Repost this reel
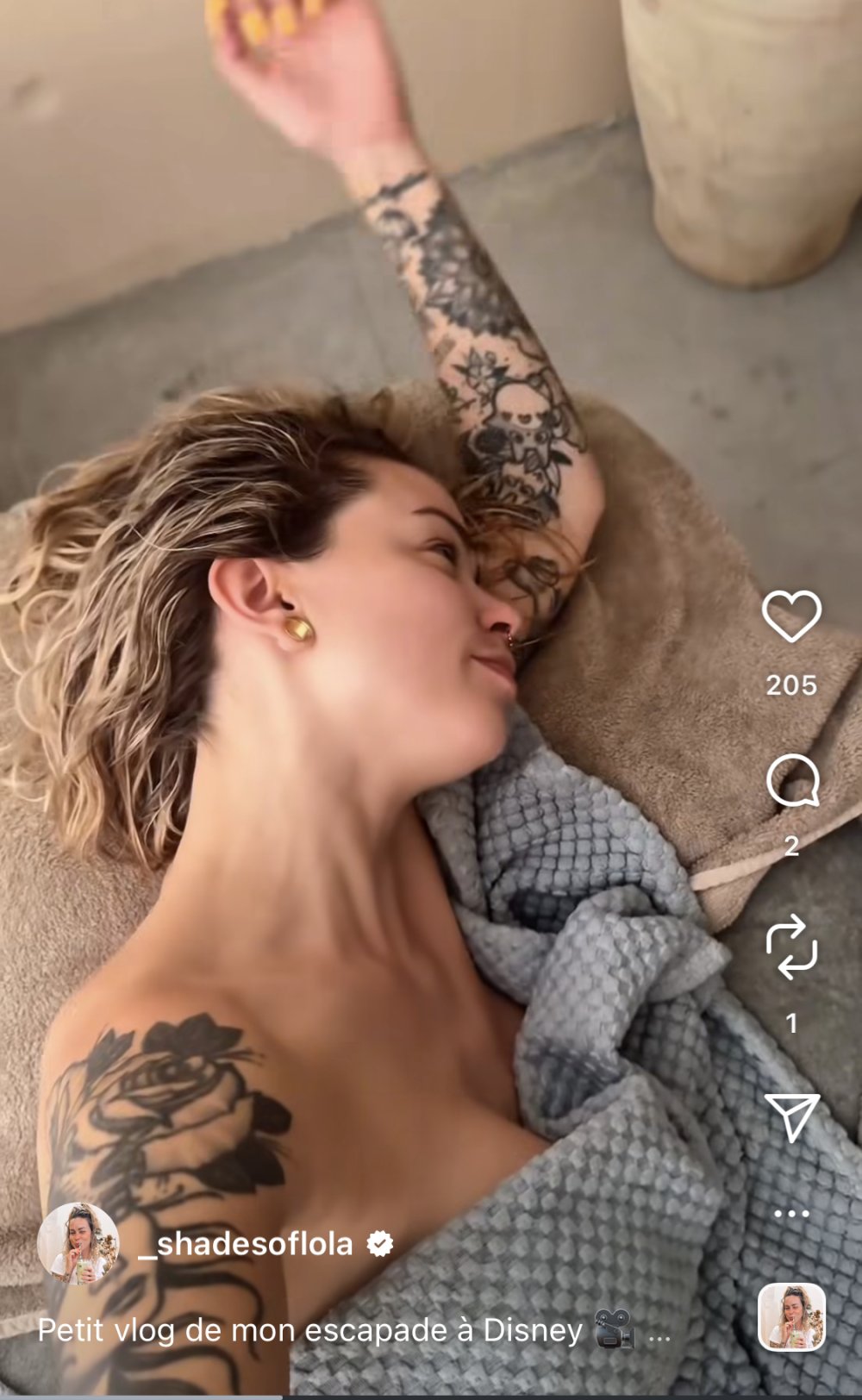 point(791,947)
